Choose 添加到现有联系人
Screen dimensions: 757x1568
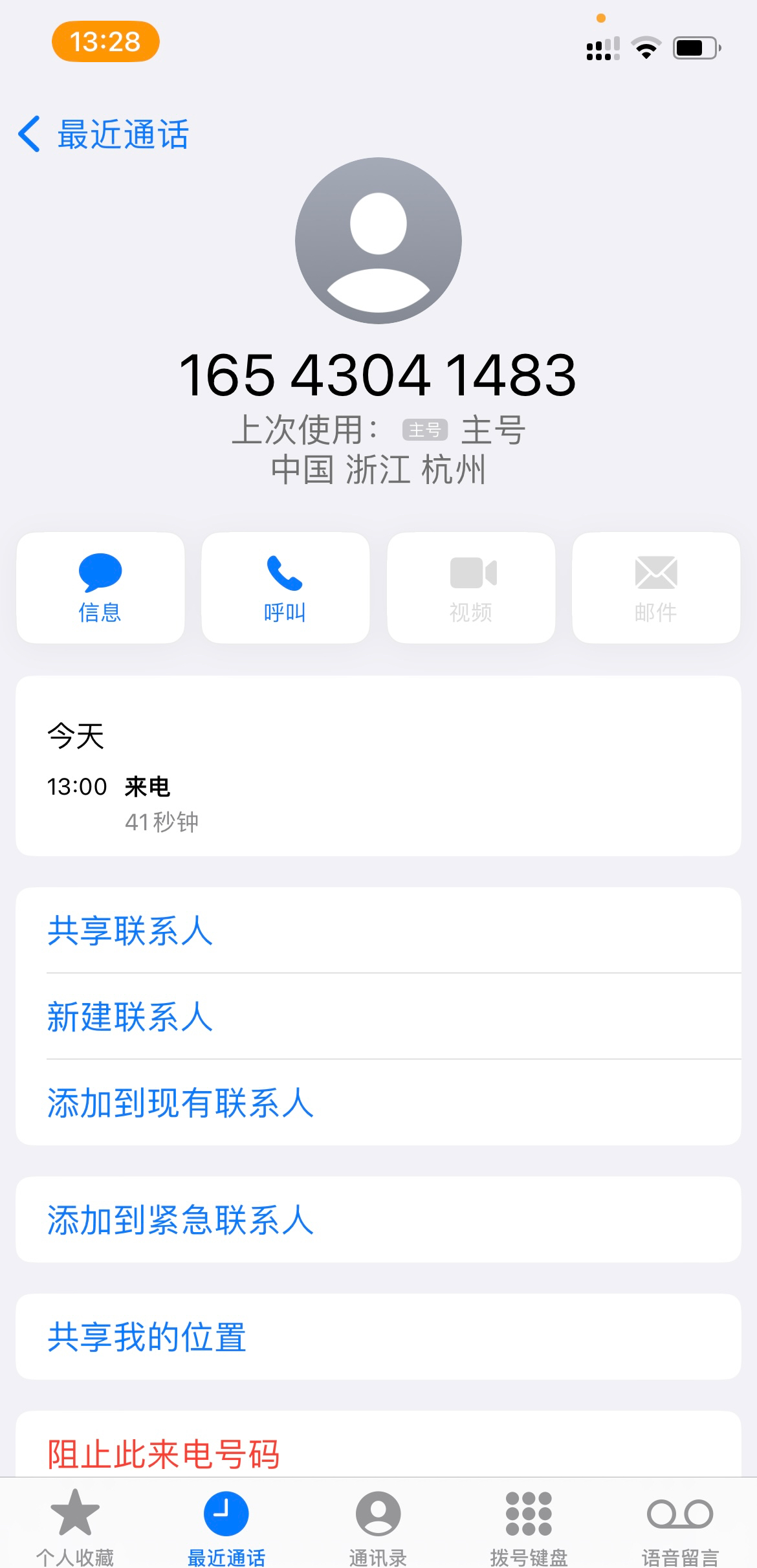point(180,1102)
